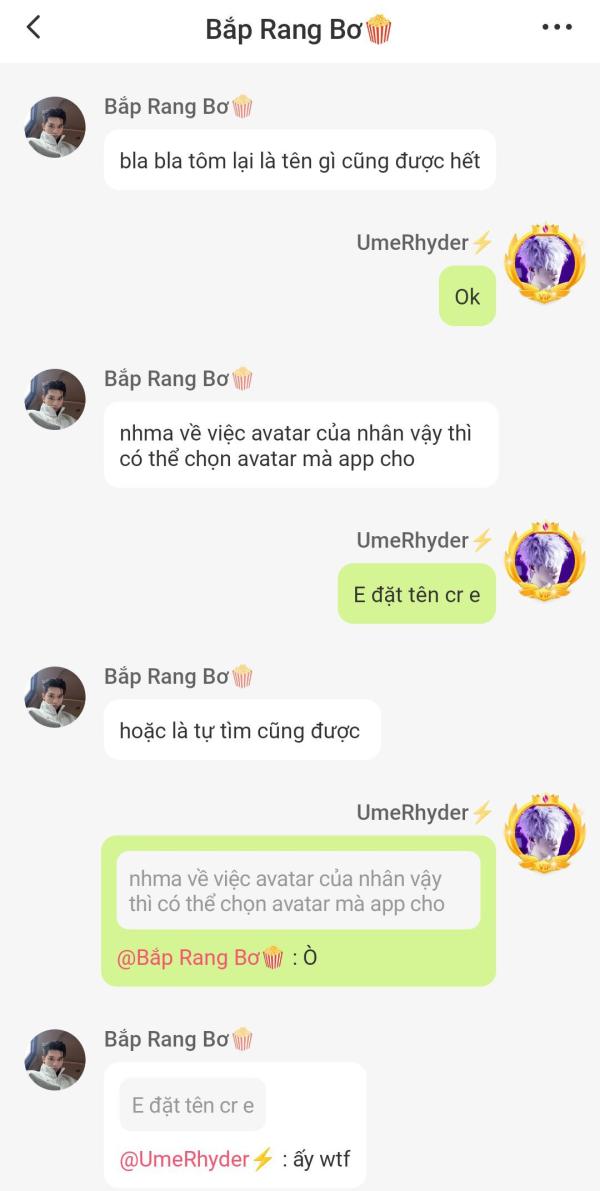Tap the @Bắp Rang Bơ mention link
Screen dimensions: 600x1191
click(x=200, y=958)
